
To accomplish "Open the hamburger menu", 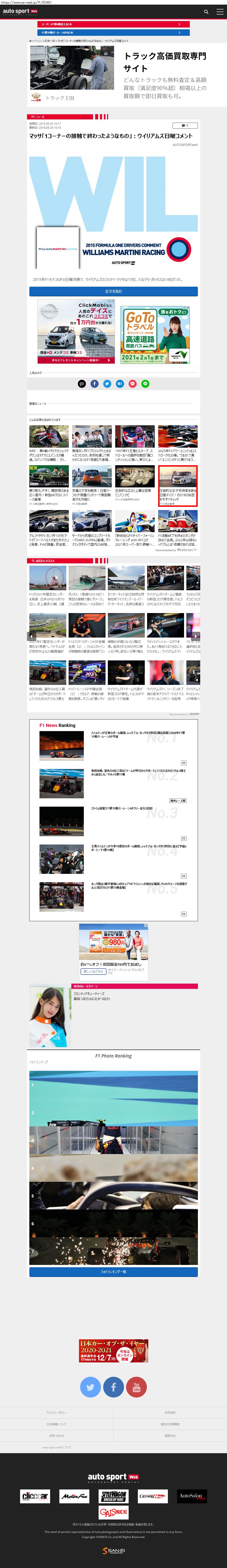I will (x=220, y=12).
